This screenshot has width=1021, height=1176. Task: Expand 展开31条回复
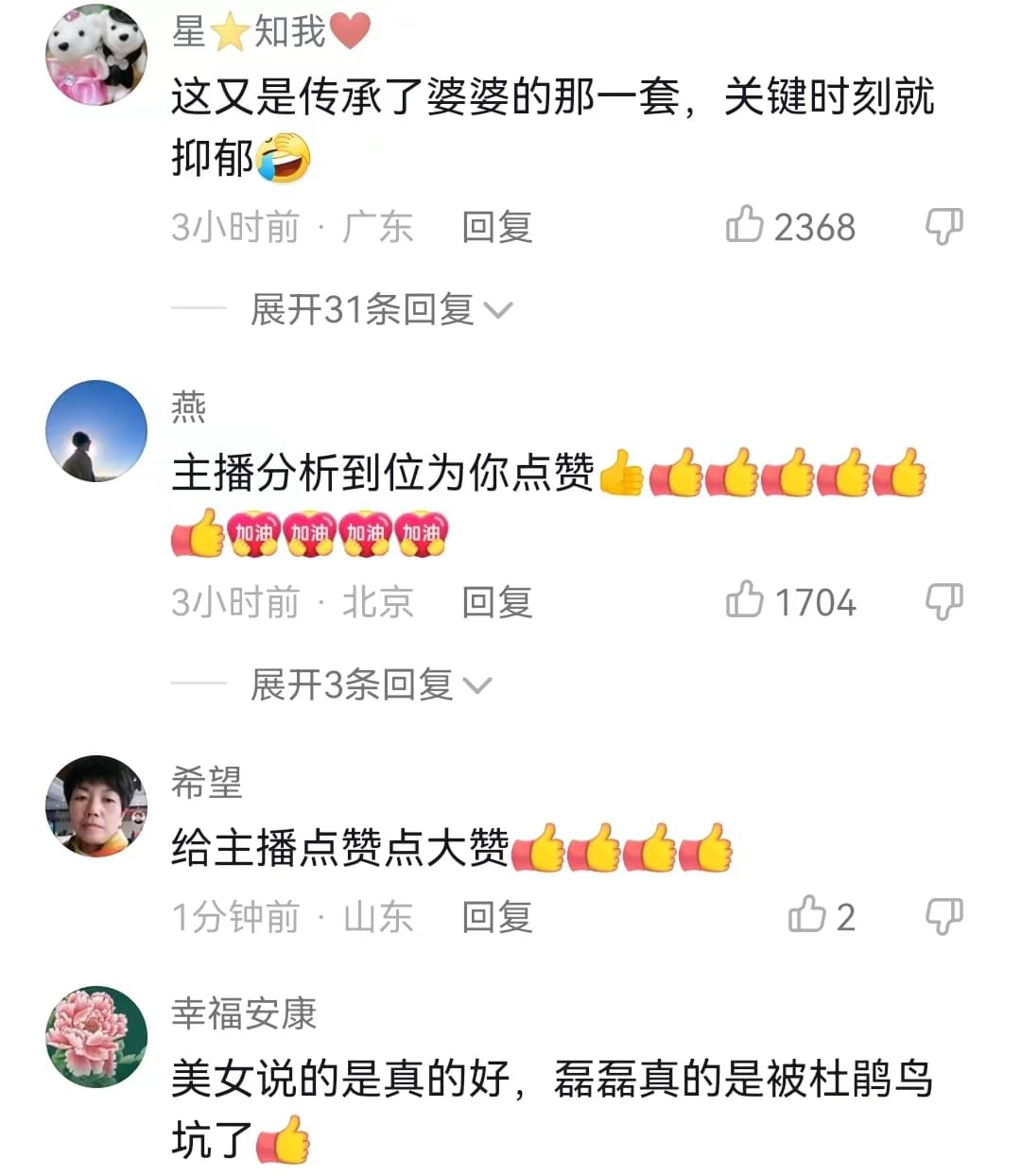pyautogui.click(x=380, y=309)
